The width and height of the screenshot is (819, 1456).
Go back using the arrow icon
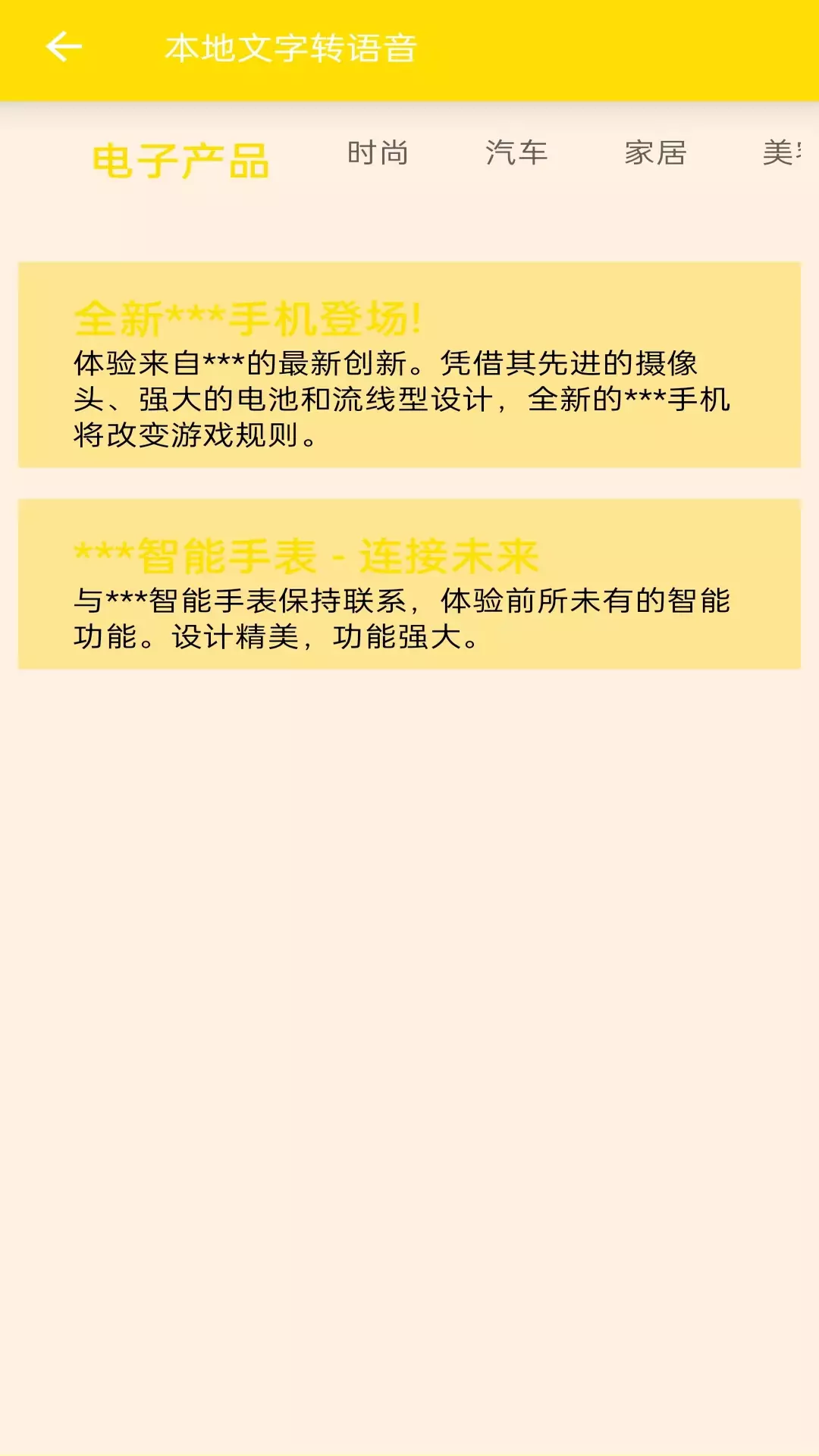(x=64, y=47)
